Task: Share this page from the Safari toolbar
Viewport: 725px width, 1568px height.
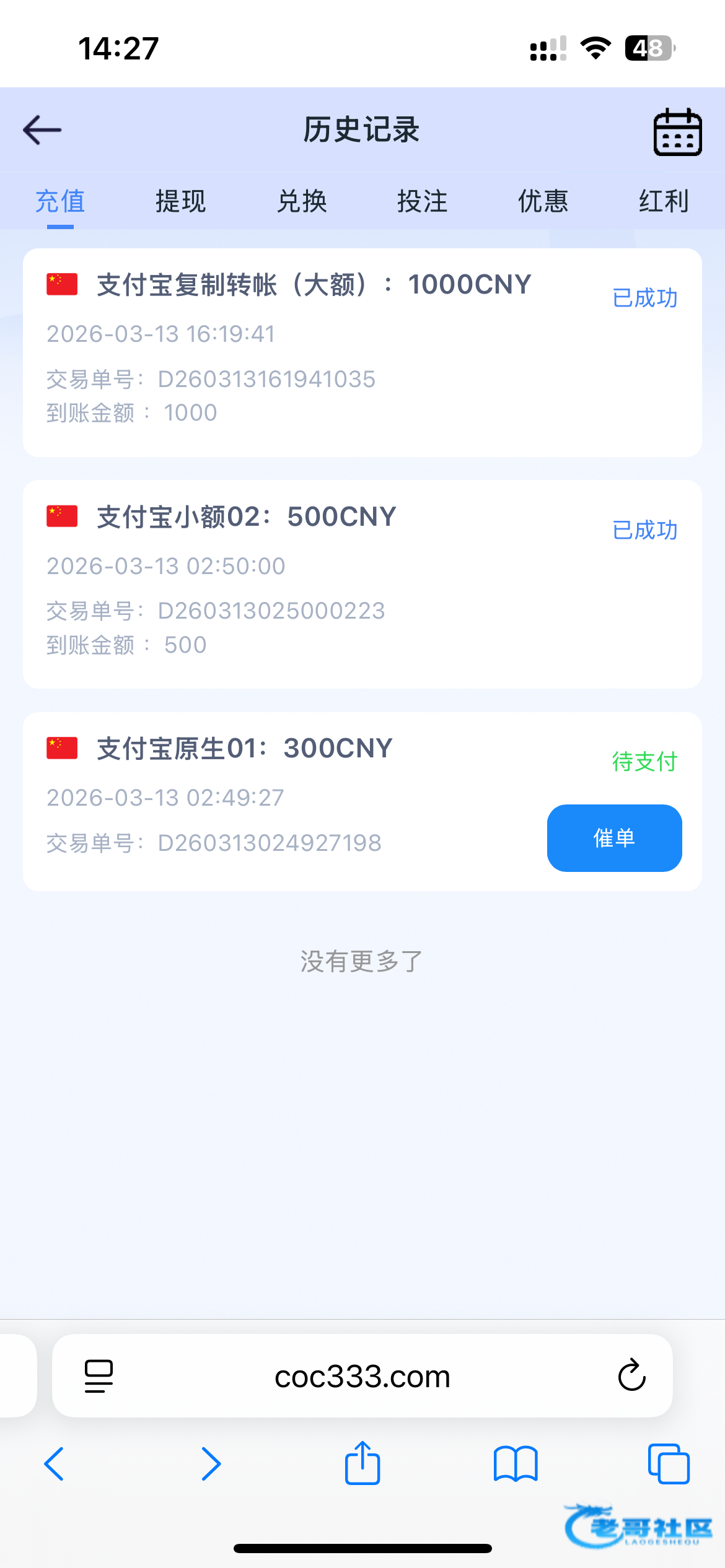Action: [362, 1463]
